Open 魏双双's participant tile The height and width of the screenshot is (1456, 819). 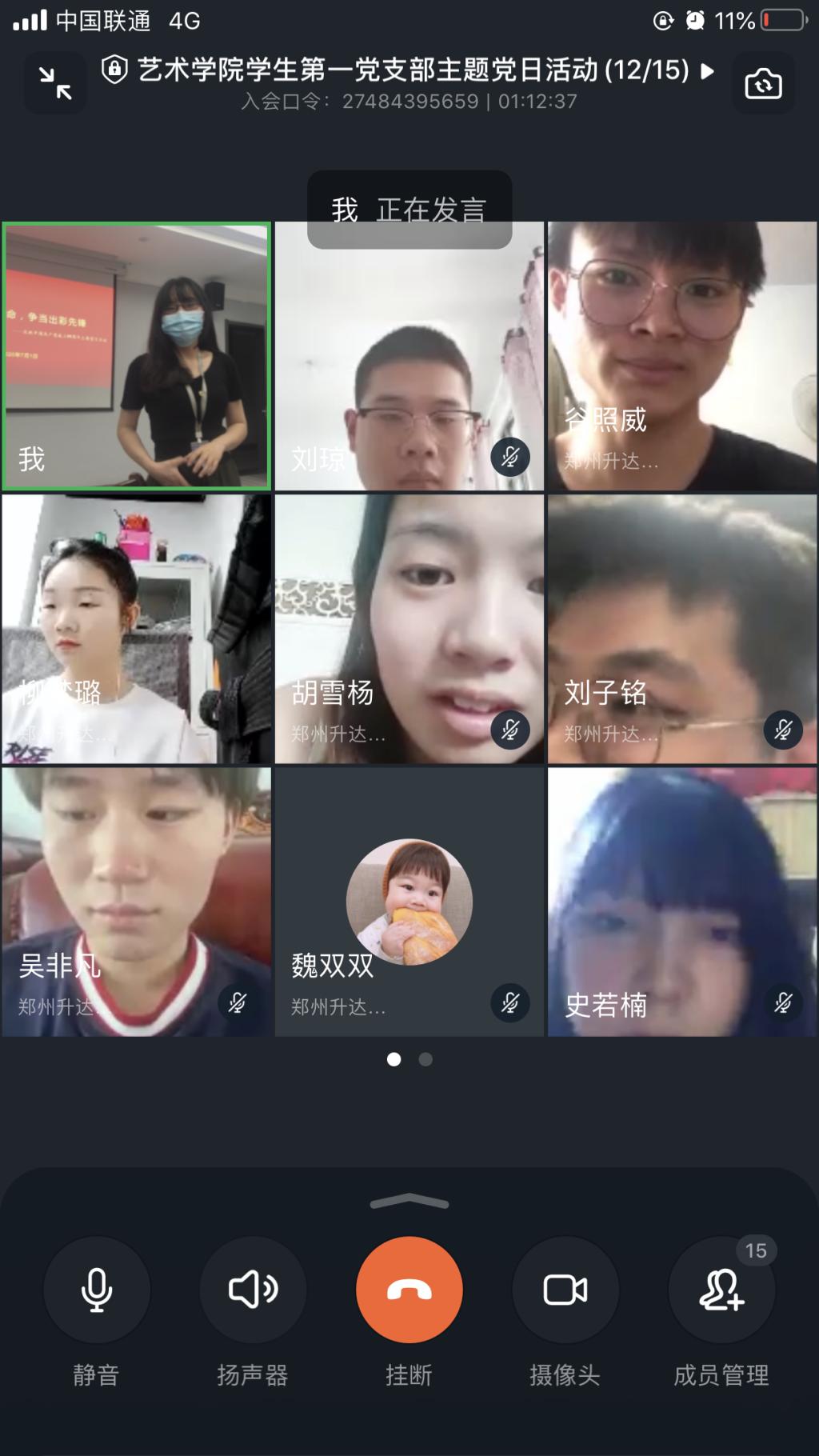(x=409, y=902)
